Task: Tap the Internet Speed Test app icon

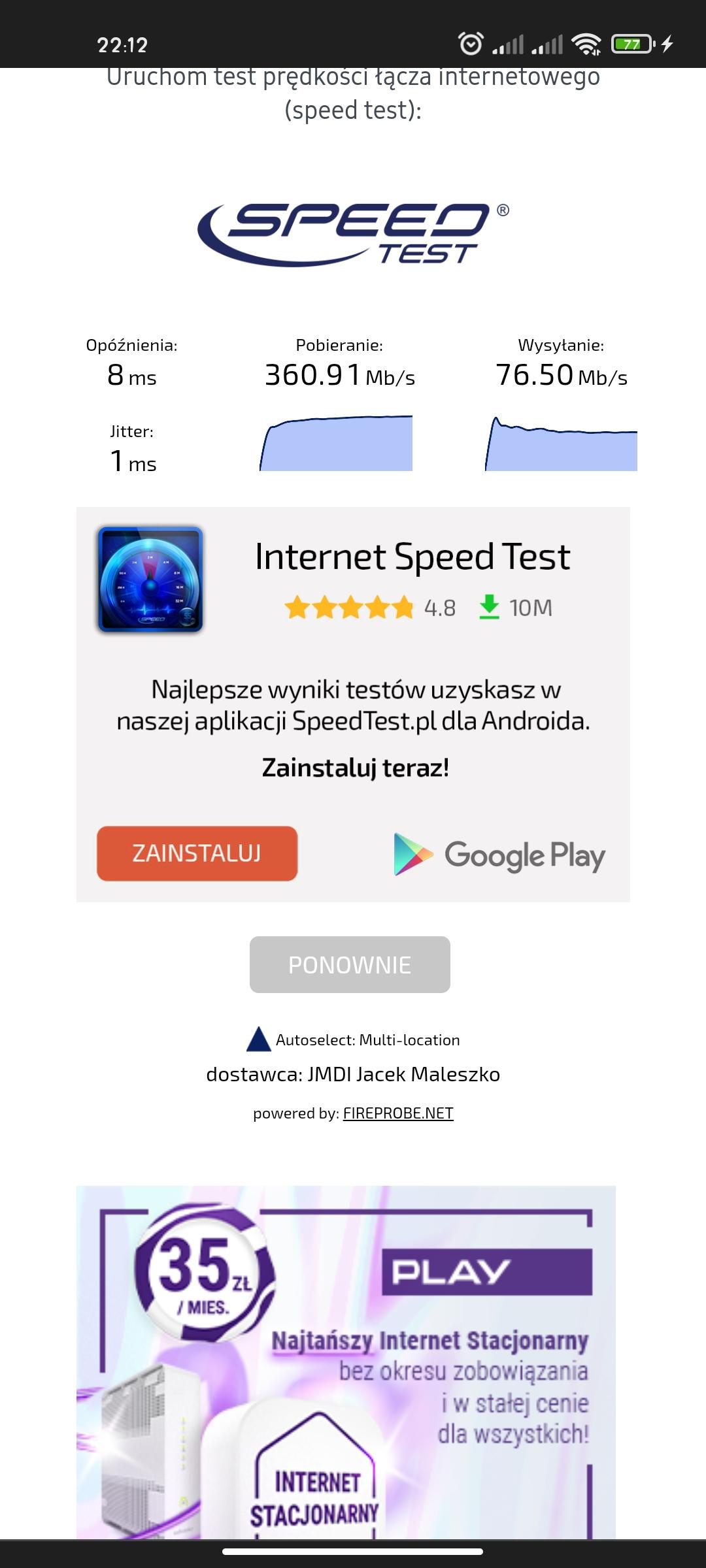Action: [150, 580]
